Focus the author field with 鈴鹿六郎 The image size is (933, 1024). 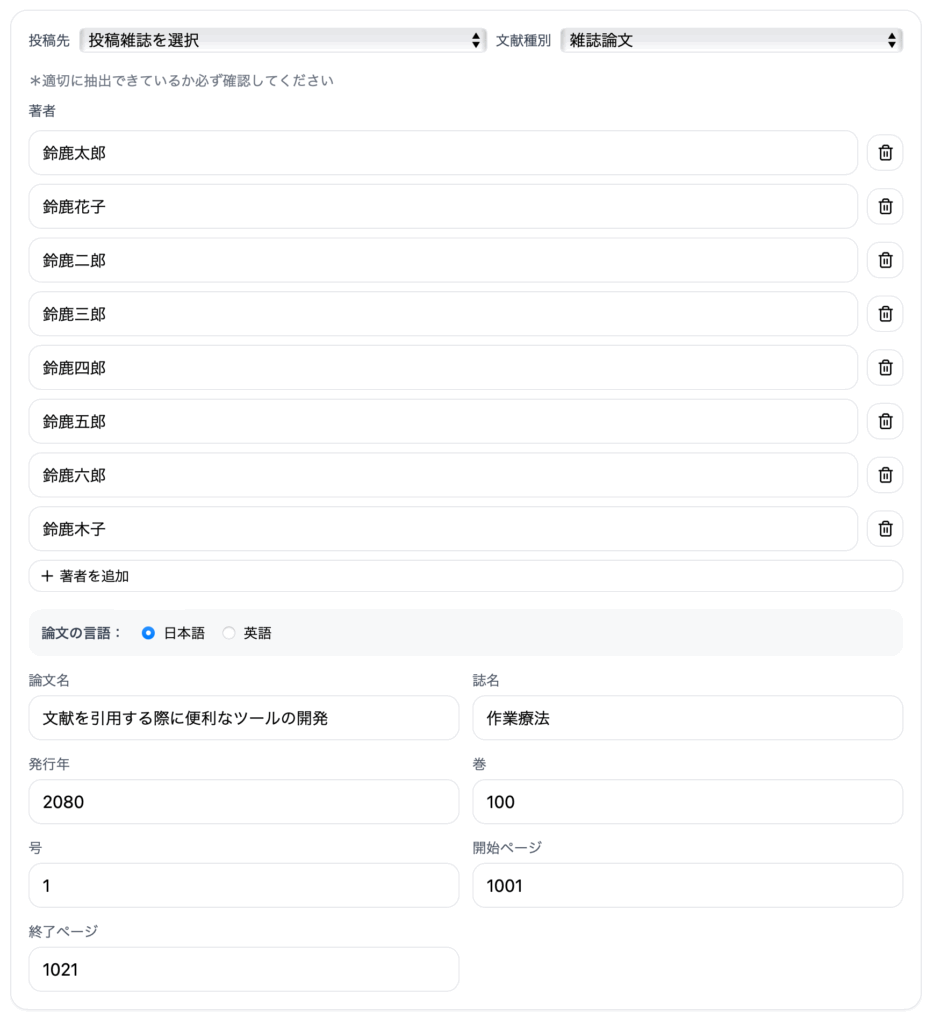coord(443,475)
